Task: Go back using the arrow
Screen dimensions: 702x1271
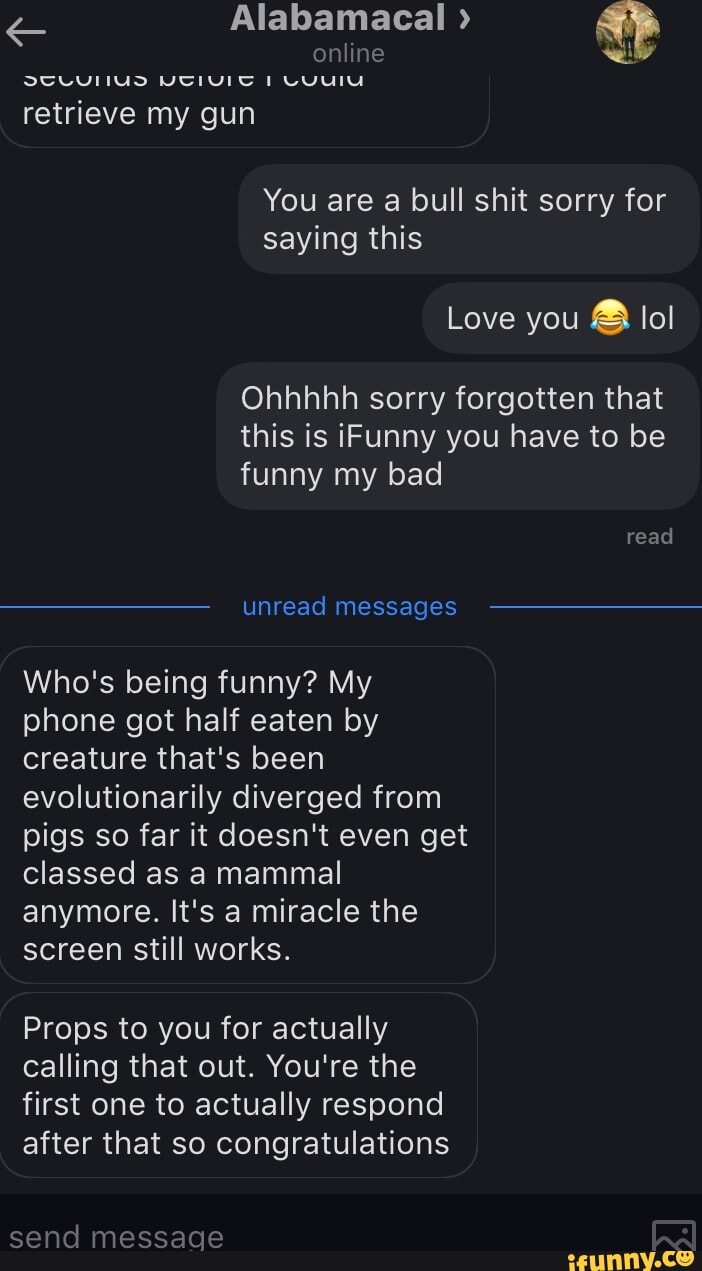Action: pos(27,33)
